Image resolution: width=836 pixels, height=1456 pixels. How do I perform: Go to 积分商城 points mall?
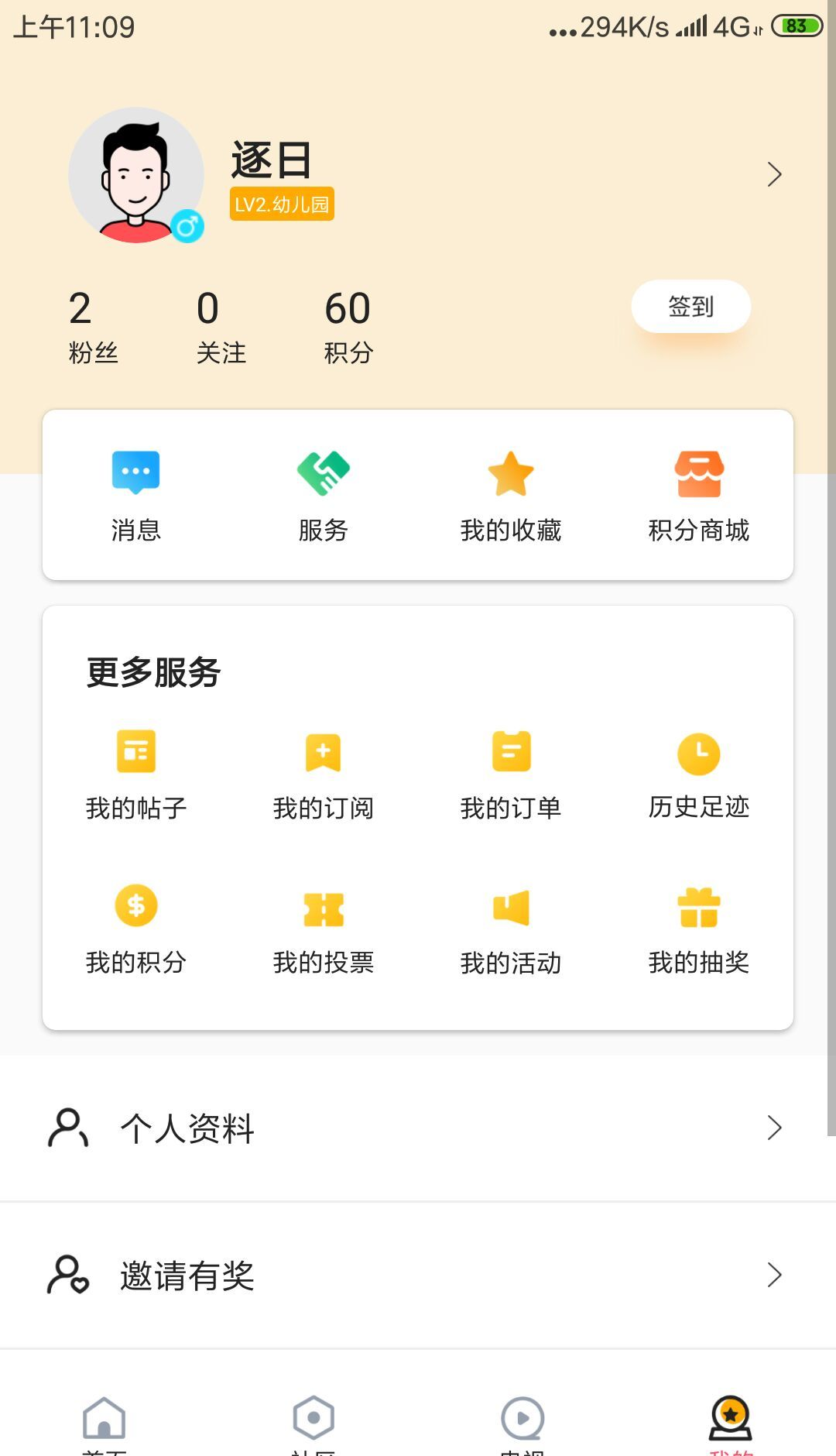pos(699,496)
